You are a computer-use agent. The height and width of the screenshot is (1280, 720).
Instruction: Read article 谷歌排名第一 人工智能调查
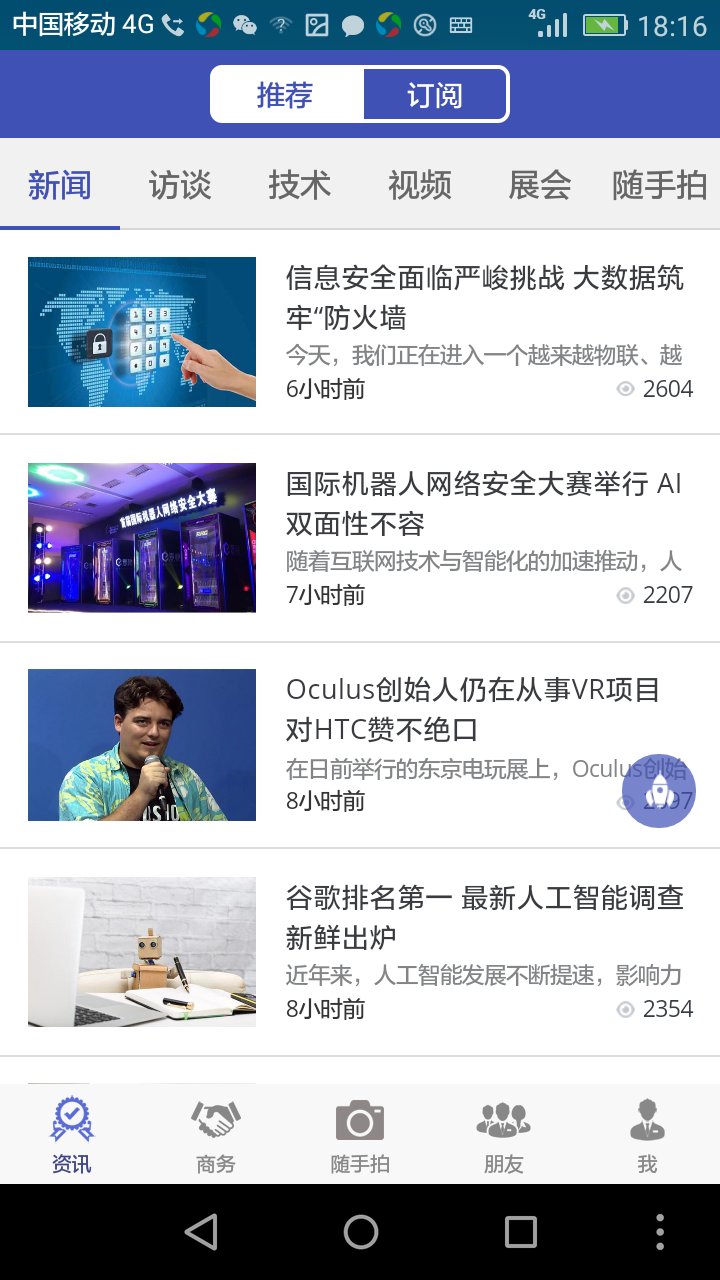(x=484, y=917)
